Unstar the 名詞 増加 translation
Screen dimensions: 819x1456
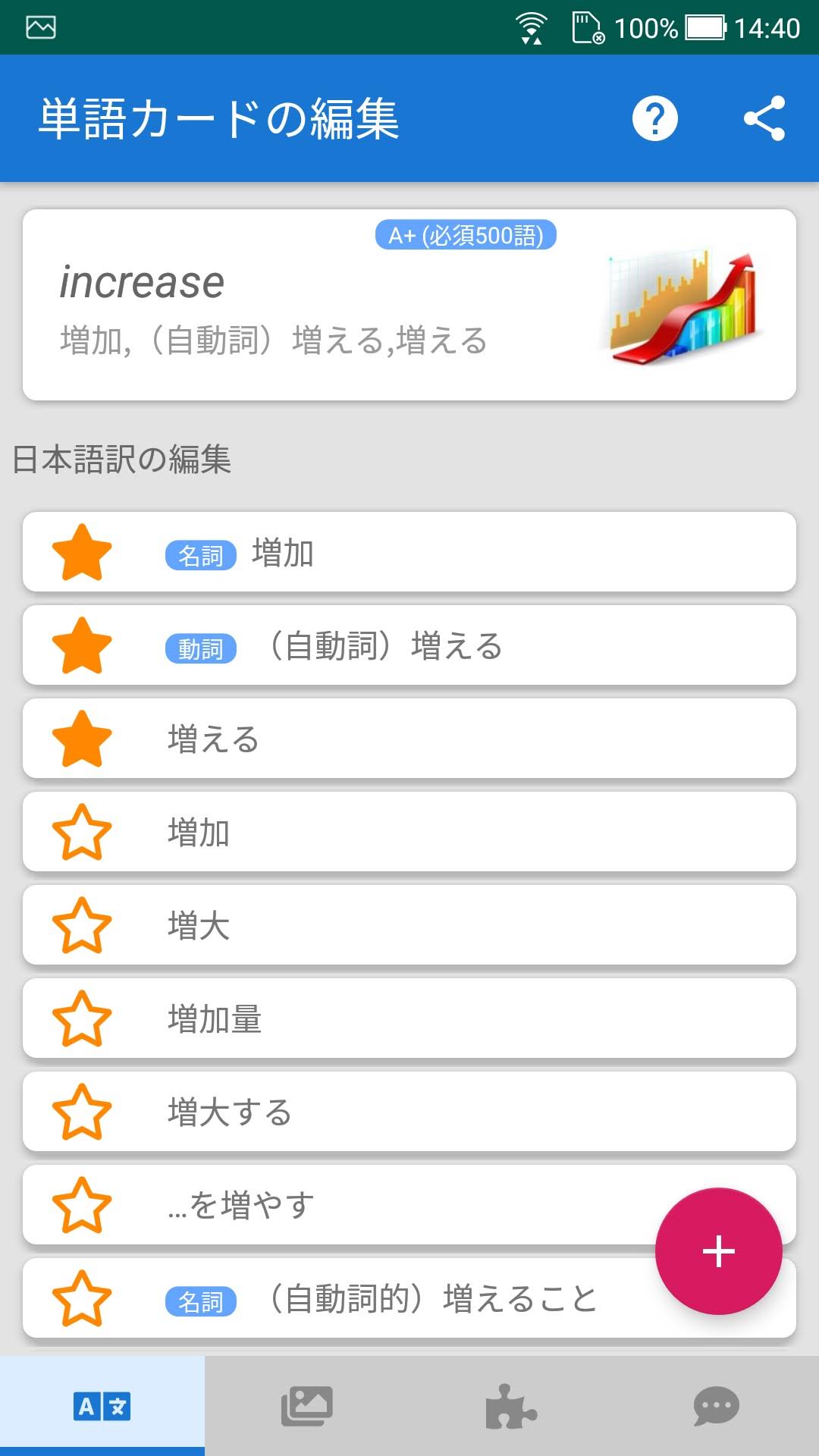(x=82, y=553)
